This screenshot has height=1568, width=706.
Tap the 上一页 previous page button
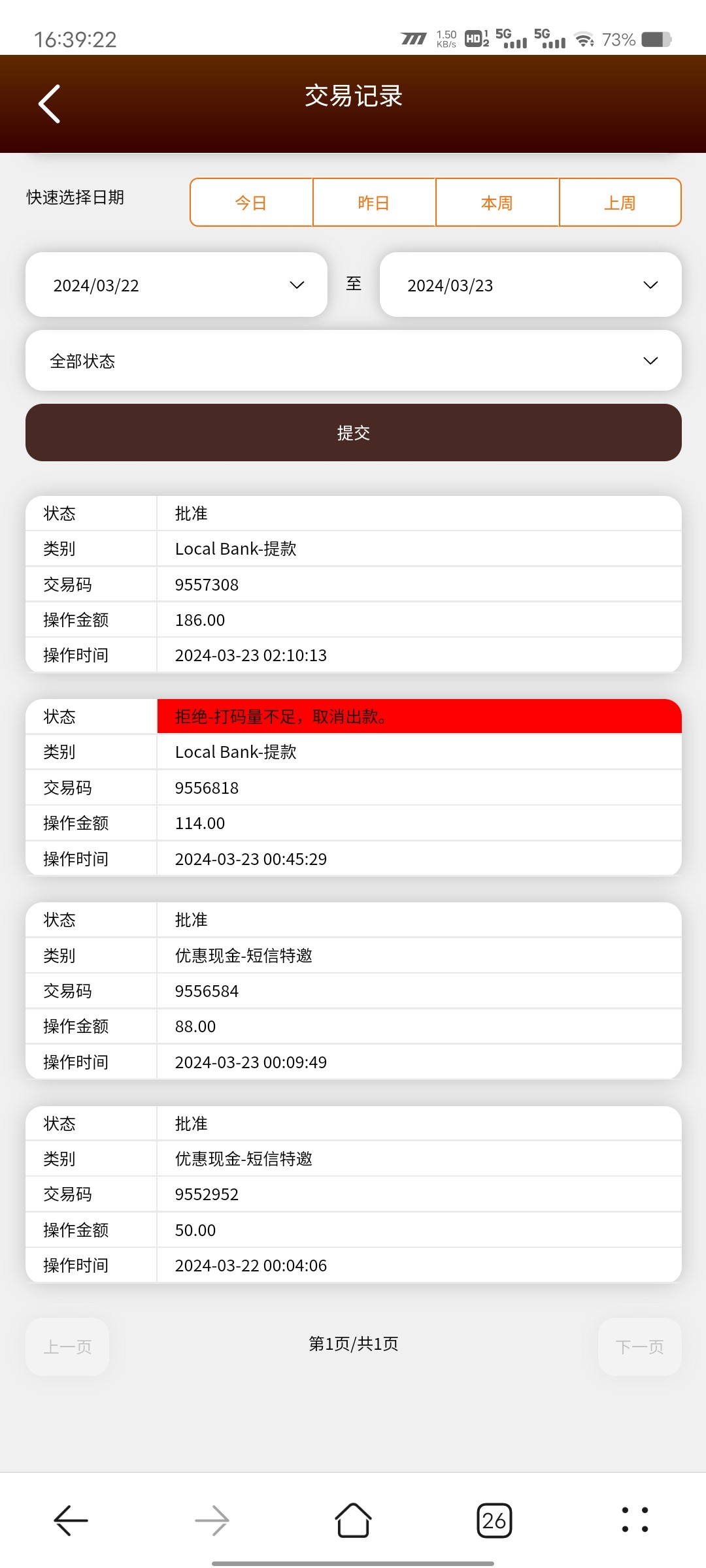tap(67, 1347)
